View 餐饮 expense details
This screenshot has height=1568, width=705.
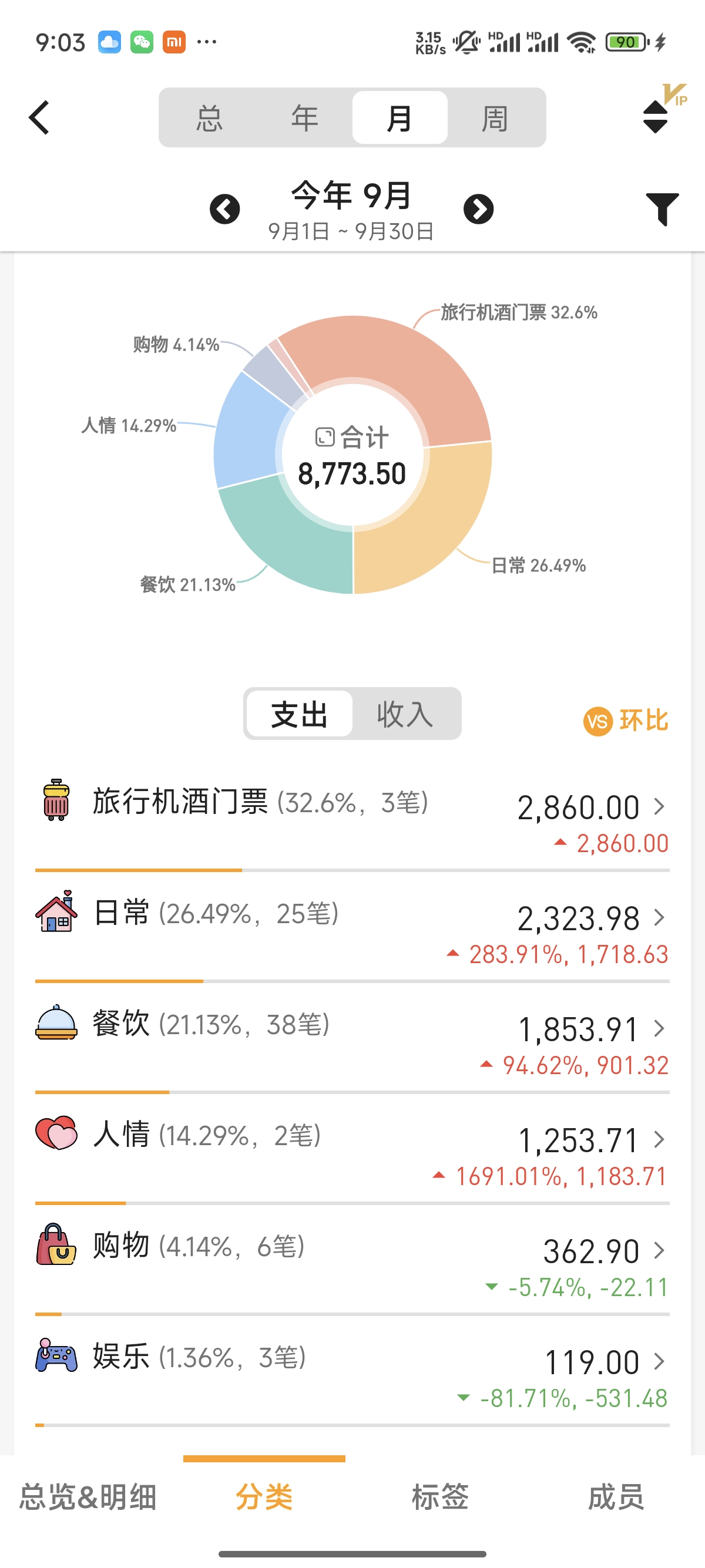click(352, 1038)
